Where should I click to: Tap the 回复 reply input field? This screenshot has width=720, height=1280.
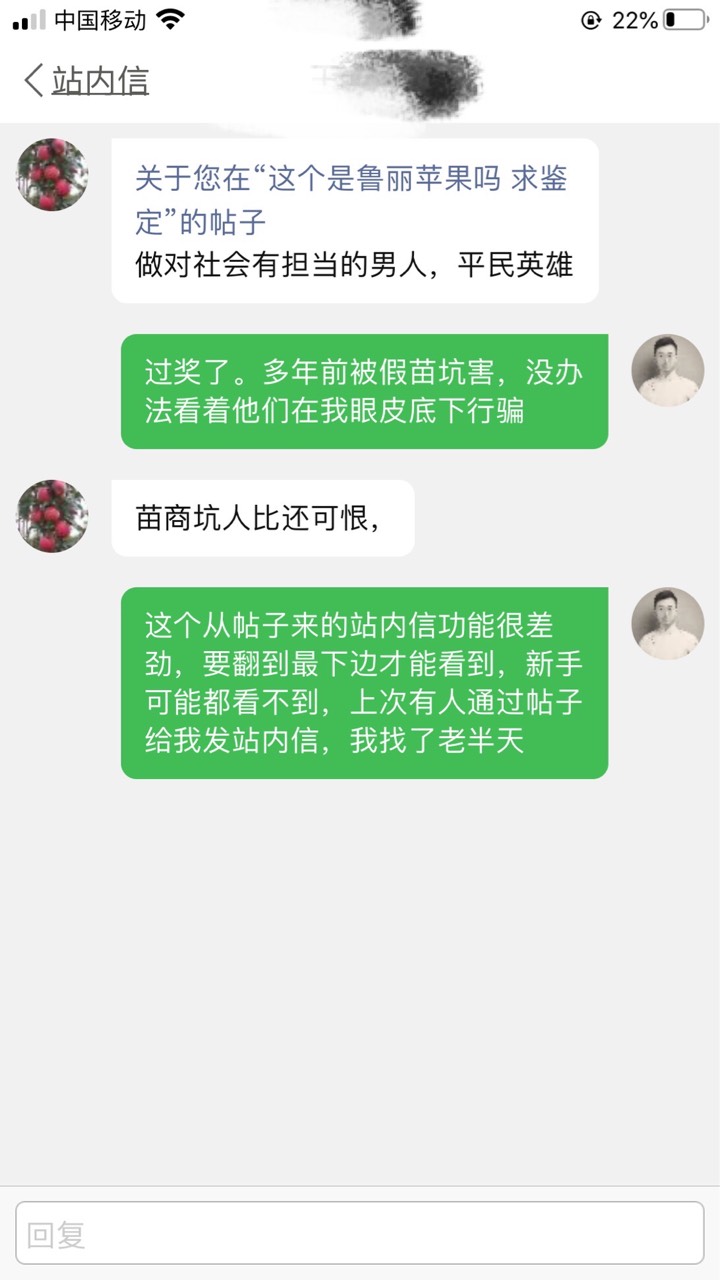(x=360, y=1233)
